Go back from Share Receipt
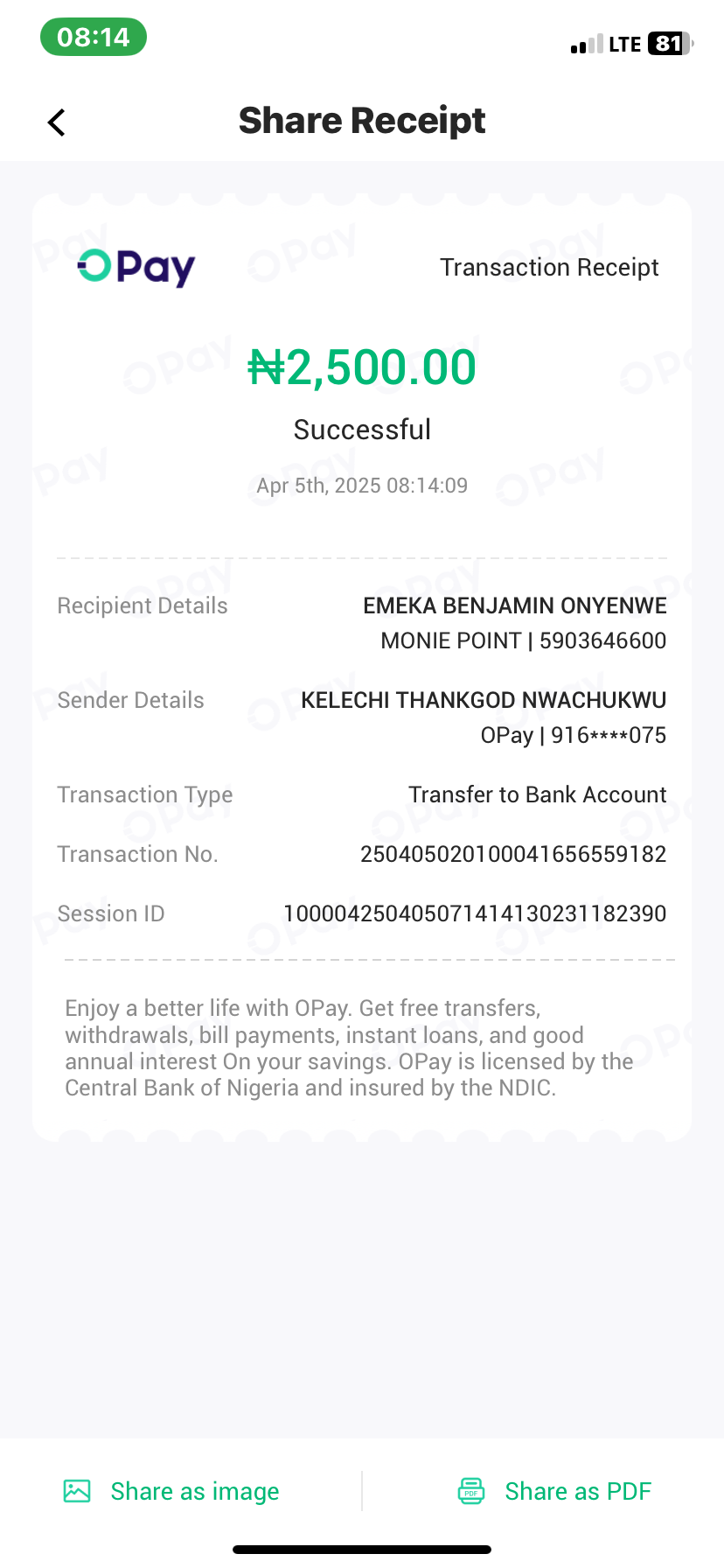The width and height of the screenshot is (724, 1568). (57, 122)
